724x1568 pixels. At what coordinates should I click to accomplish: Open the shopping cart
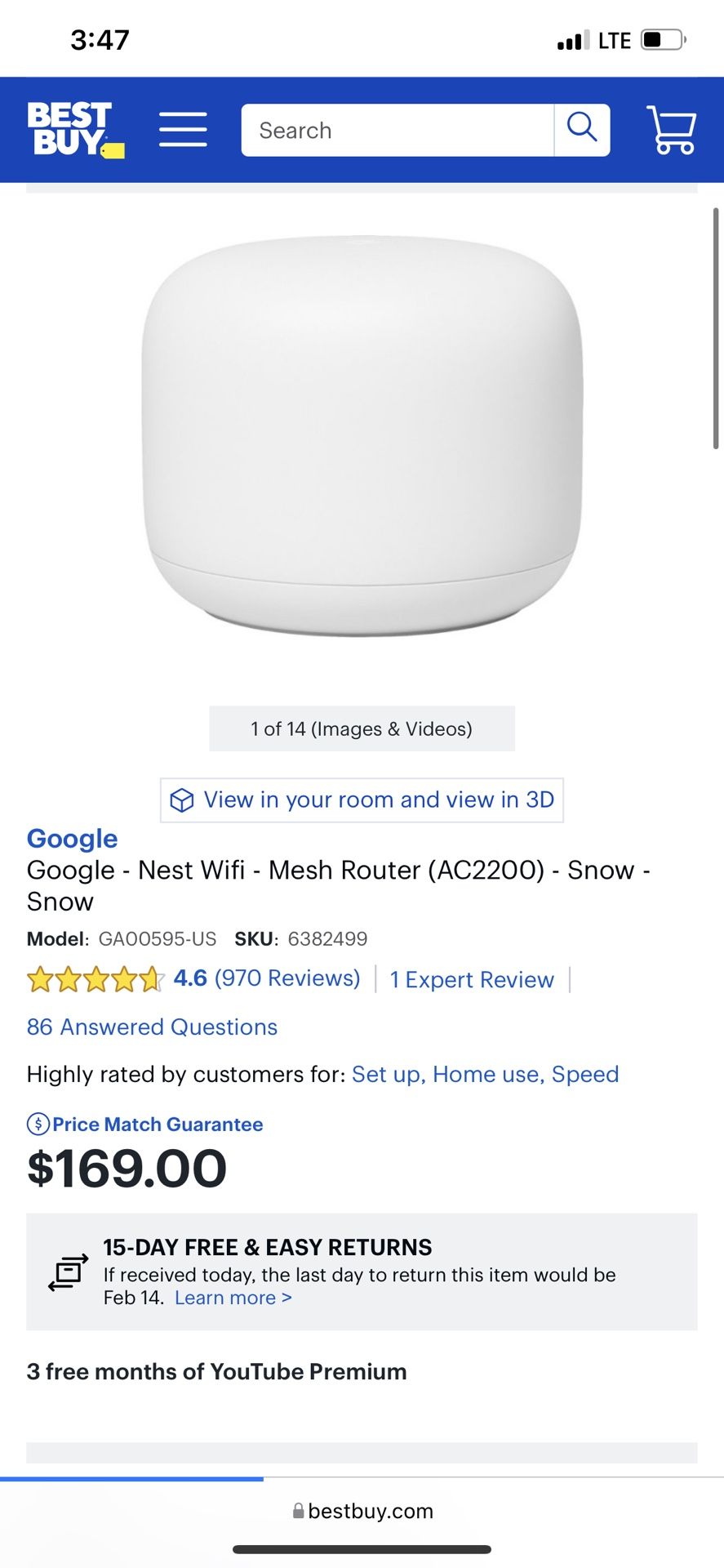click(x=670, y=129)
